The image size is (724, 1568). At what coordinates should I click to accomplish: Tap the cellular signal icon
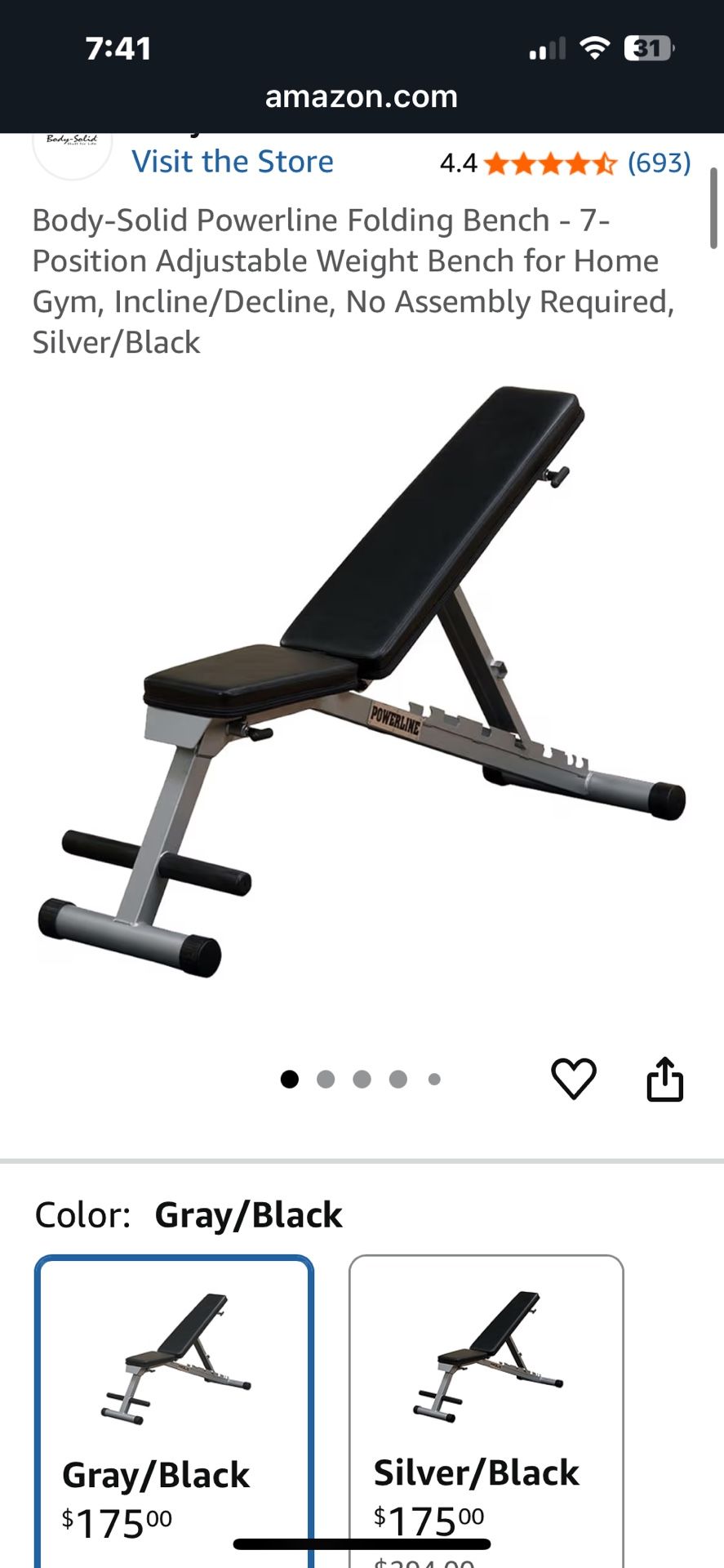545,48
